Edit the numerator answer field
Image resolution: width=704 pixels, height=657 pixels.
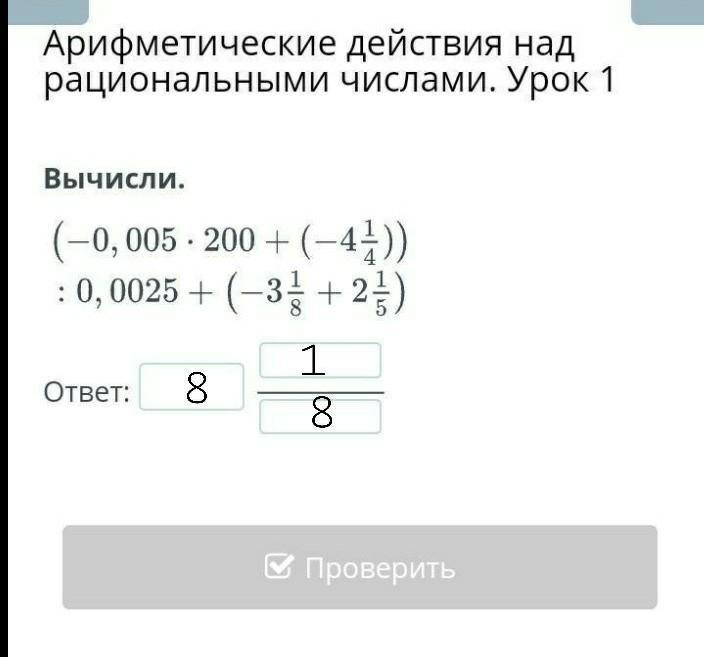[320, 360]
